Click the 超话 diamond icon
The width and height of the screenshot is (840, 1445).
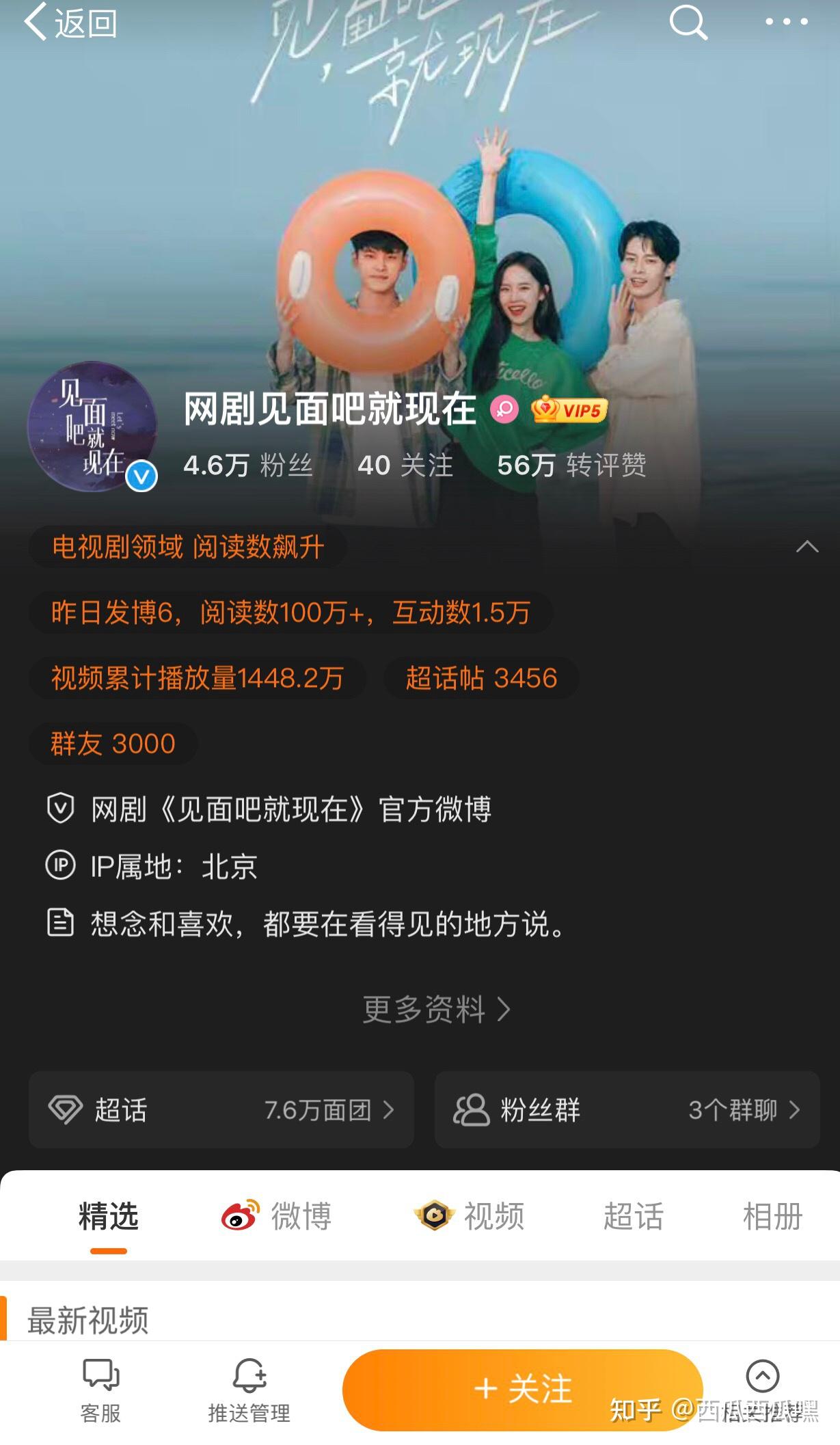(66, 1109)
